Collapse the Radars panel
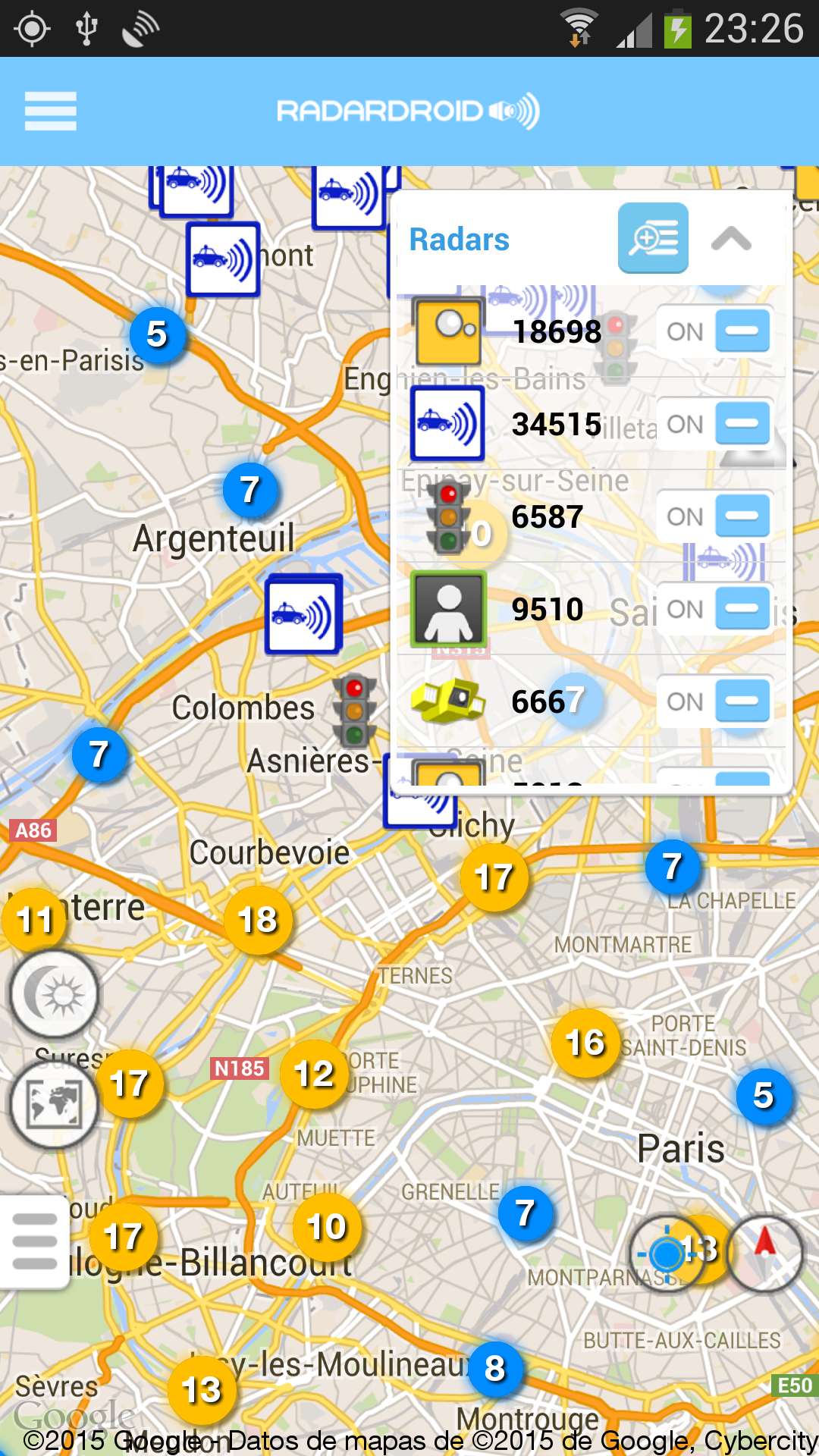Viewport: 819px width, 1456px height. click(x=731, y=239)
